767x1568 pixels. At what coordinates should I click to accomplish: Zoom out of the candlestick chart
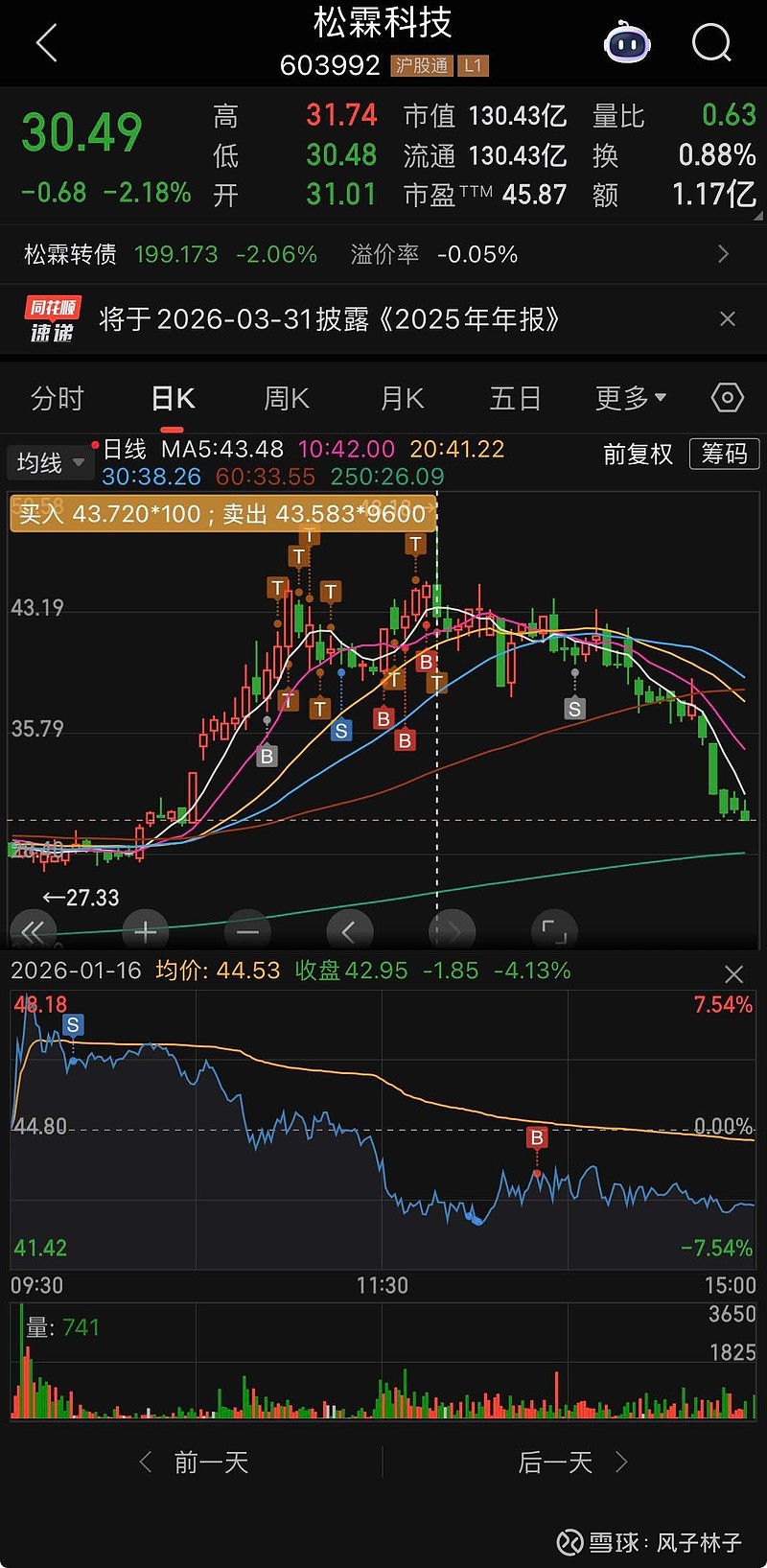click(246, 930)
